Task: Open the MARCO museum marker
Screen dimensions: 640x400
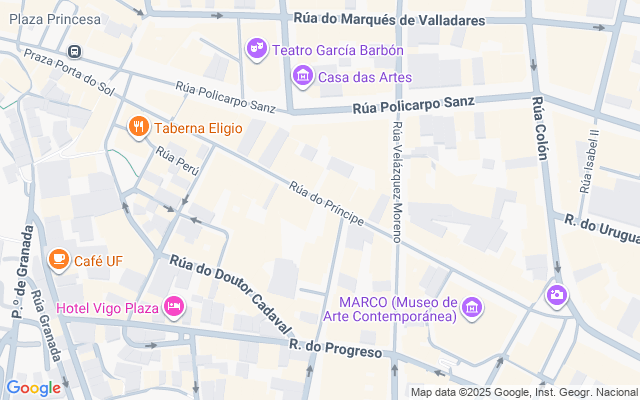Action: point(472,309)
